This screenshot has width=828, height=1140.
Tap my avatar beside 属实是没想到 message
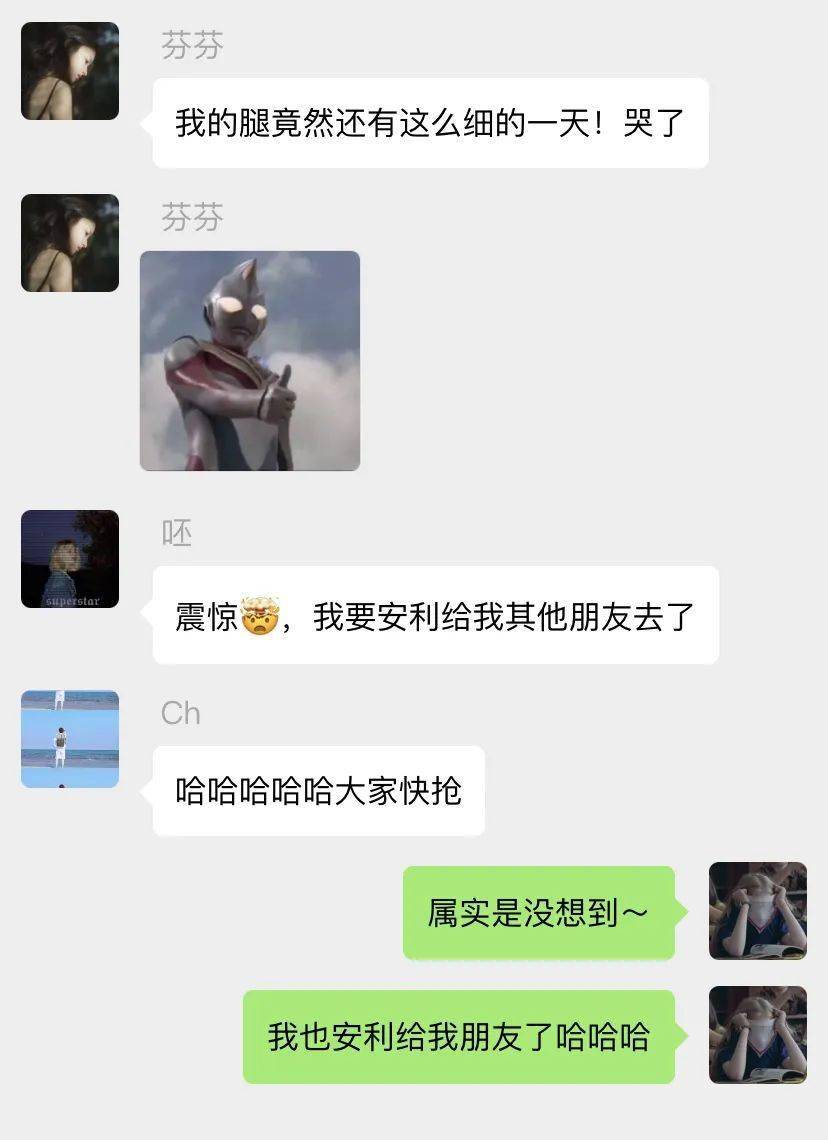757,911
